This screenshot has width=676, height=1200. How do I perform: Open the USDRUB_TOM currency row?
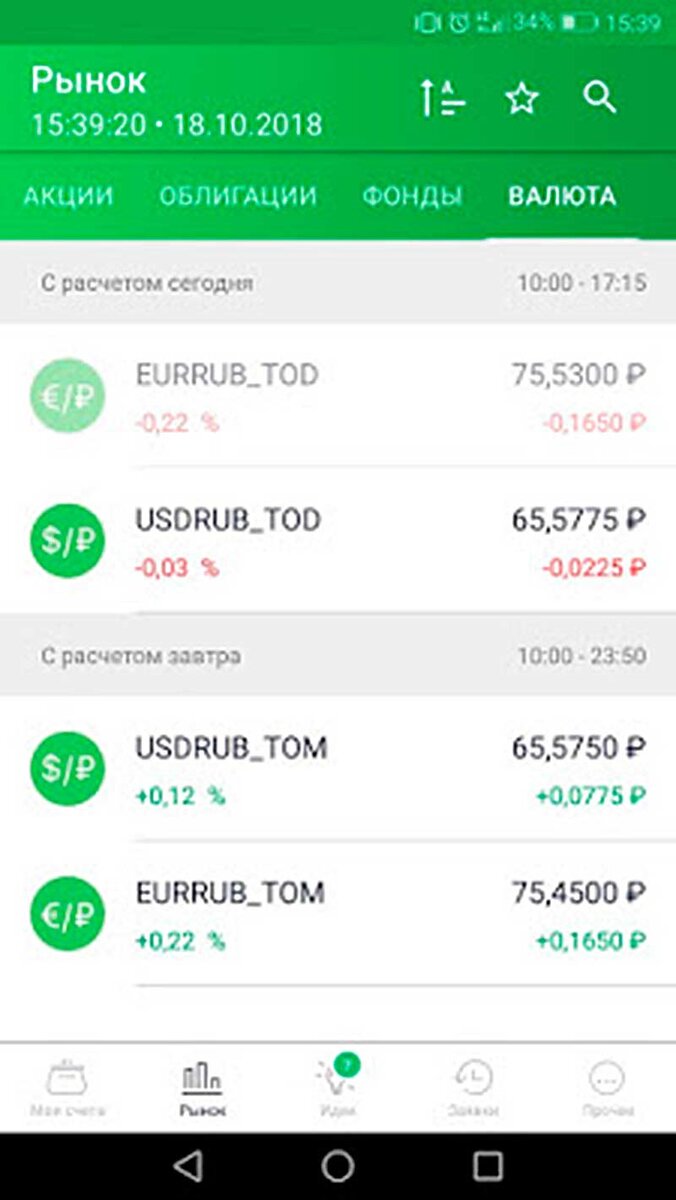pos(338,769)
